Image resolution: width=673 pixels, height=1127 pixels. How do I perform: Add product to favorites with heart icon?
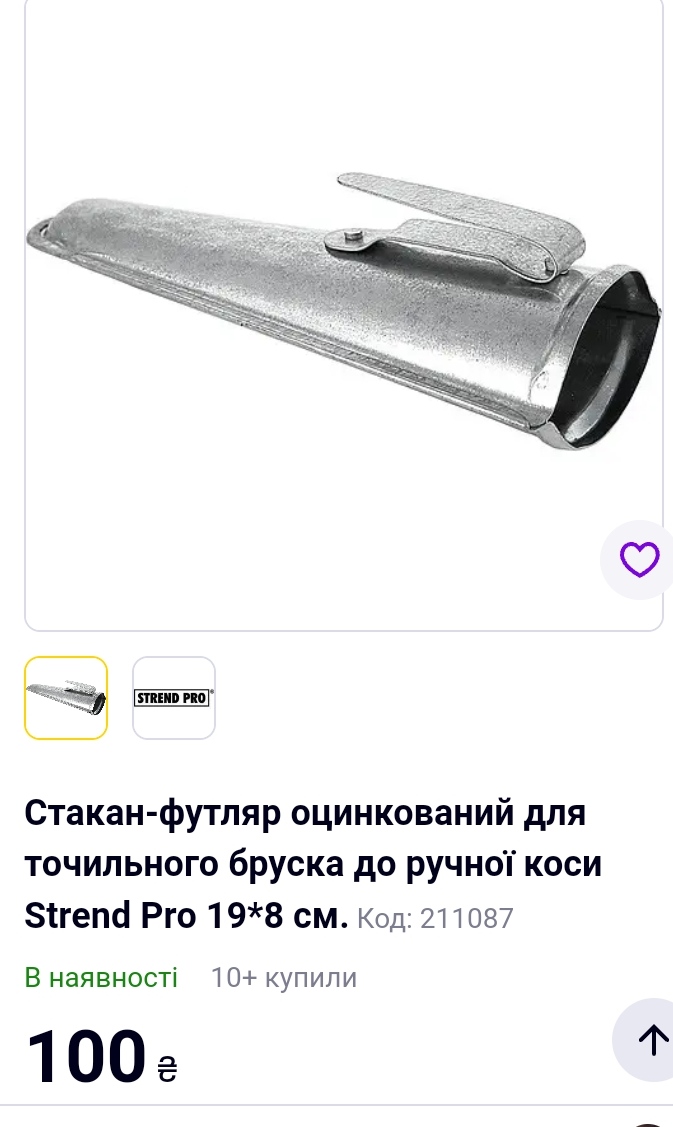click(x=638, y=559)
